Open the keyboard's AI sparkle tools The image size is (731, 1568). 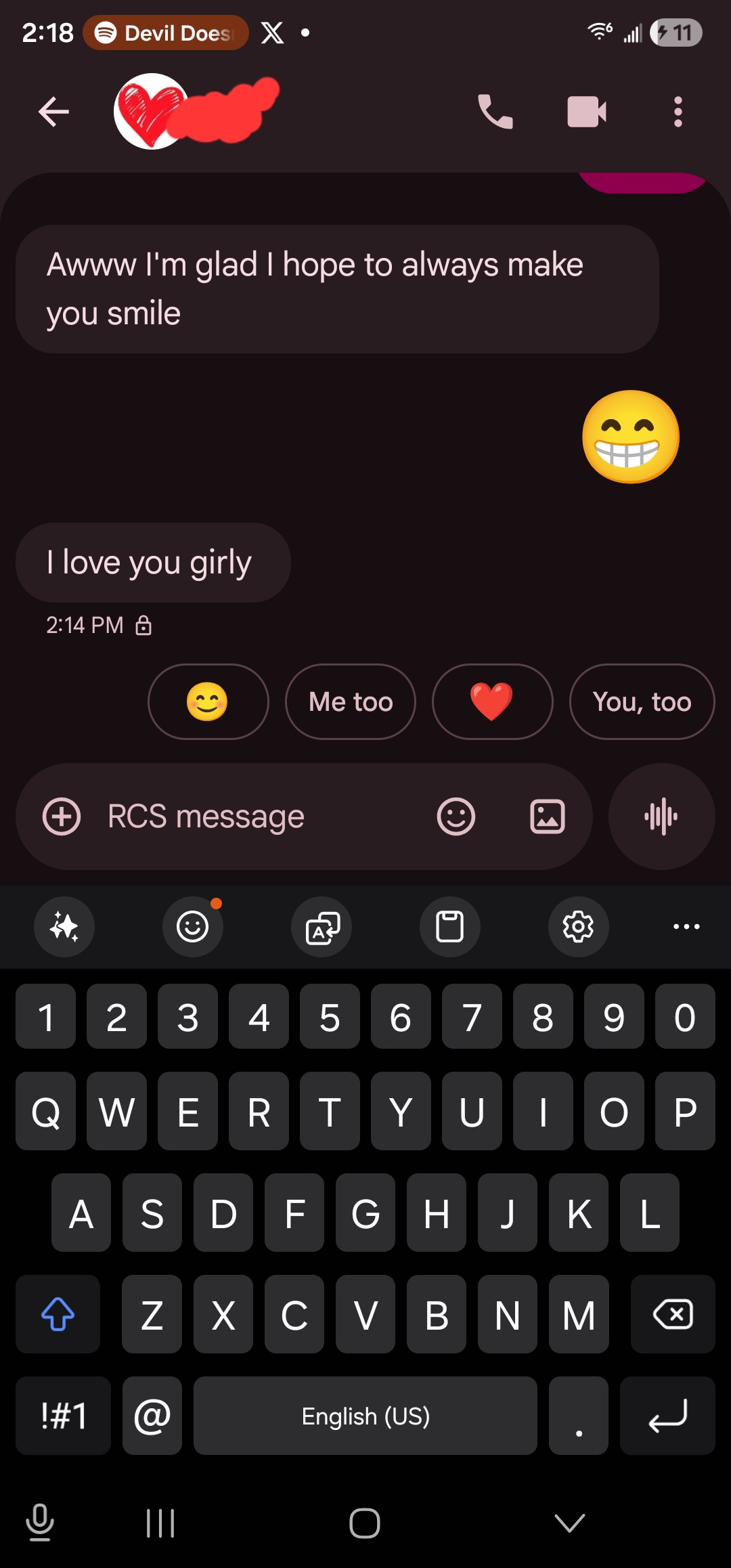(x=64, y=926)
